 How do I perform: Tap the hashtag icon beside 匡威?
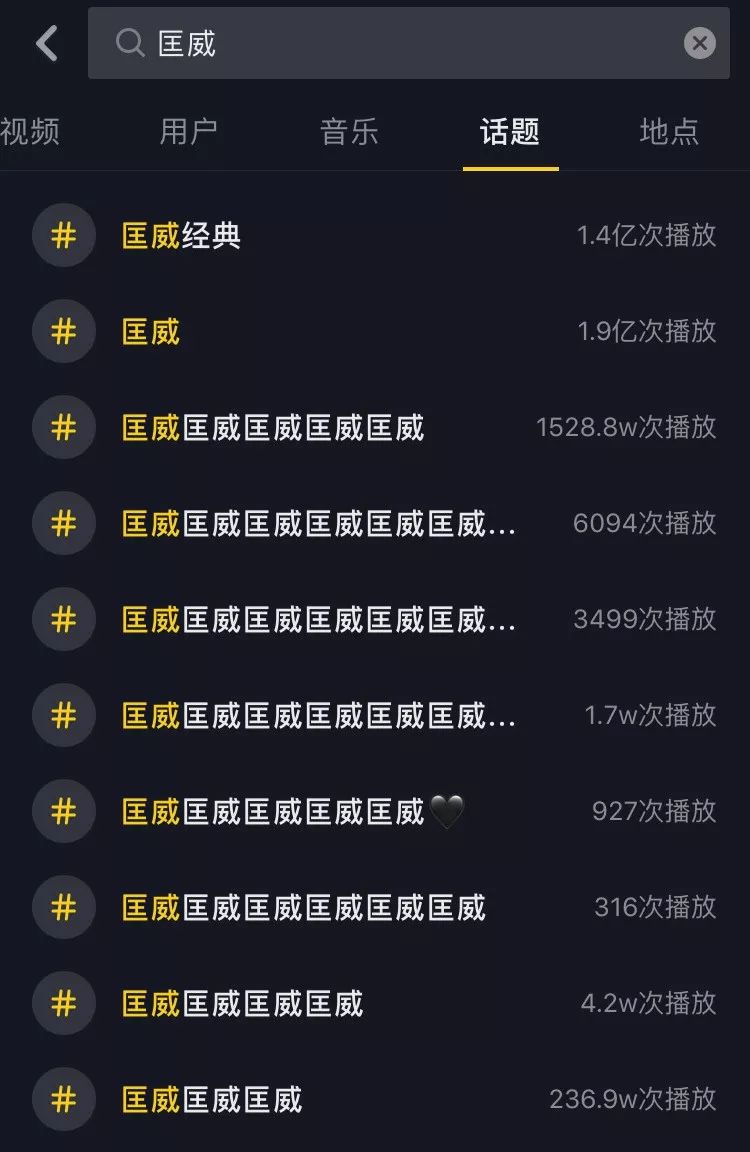(x=64, y=331)
